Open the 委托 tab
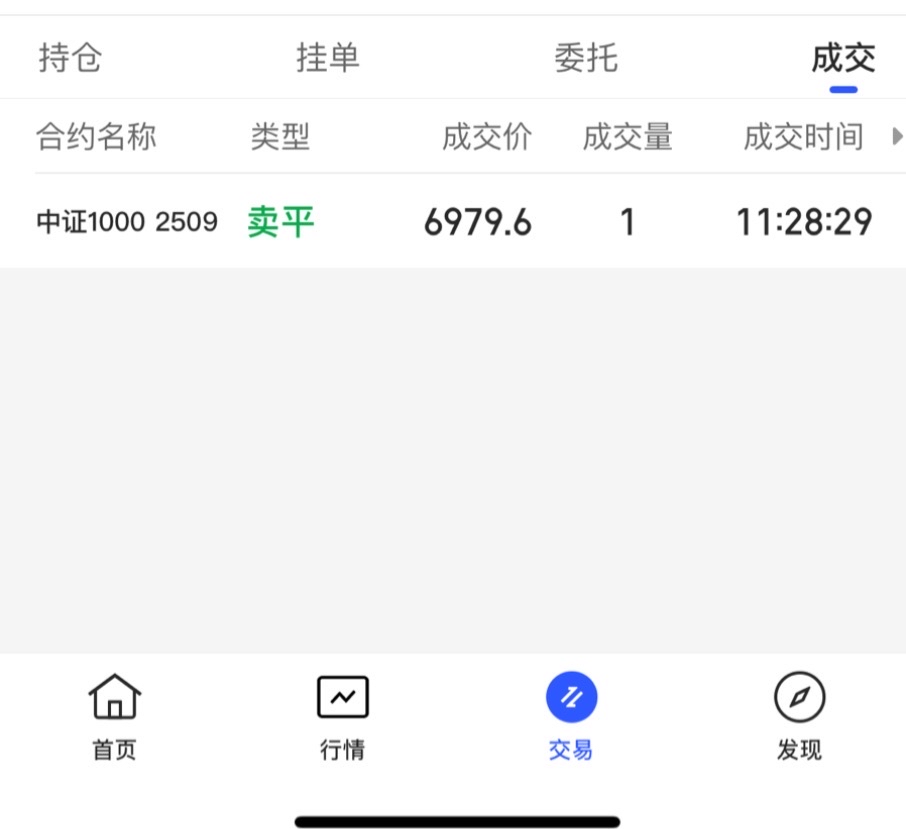 [x=586, y=58]
